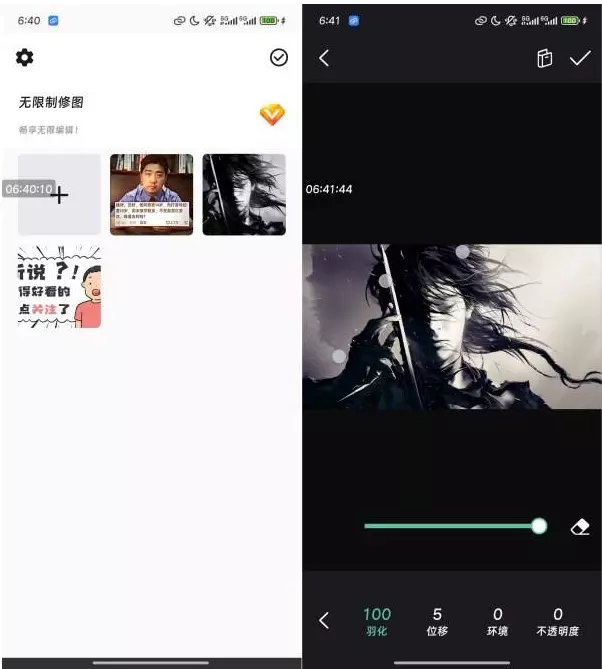Open the premium diamond badge

[x=272, y=114]
